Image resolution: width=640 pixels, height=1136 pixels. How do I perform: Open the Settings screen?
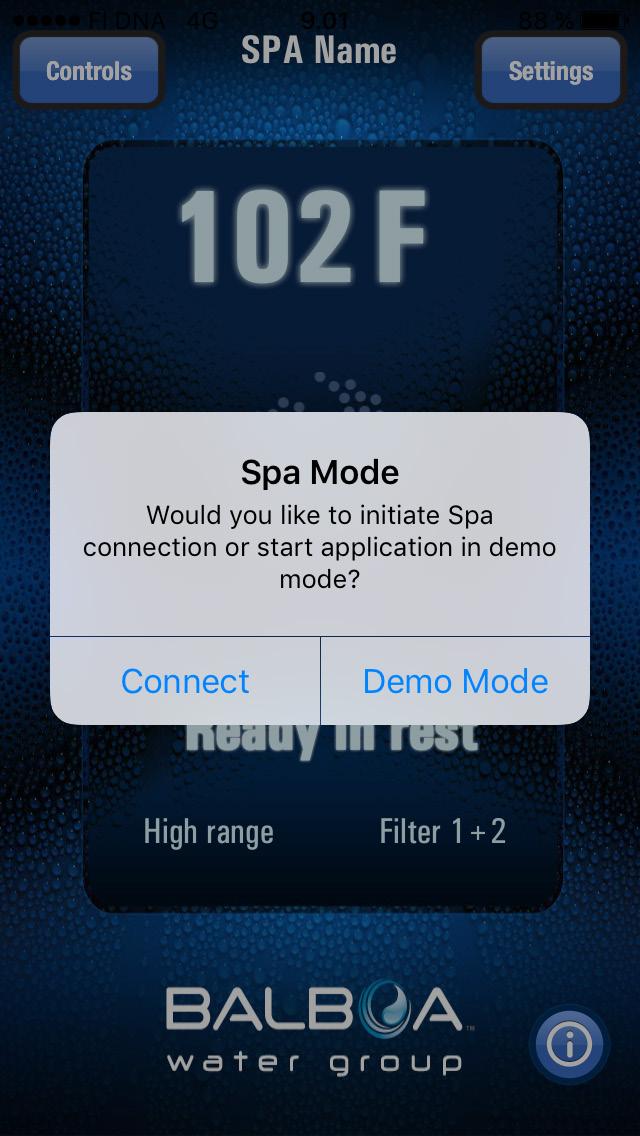point(551,71)
